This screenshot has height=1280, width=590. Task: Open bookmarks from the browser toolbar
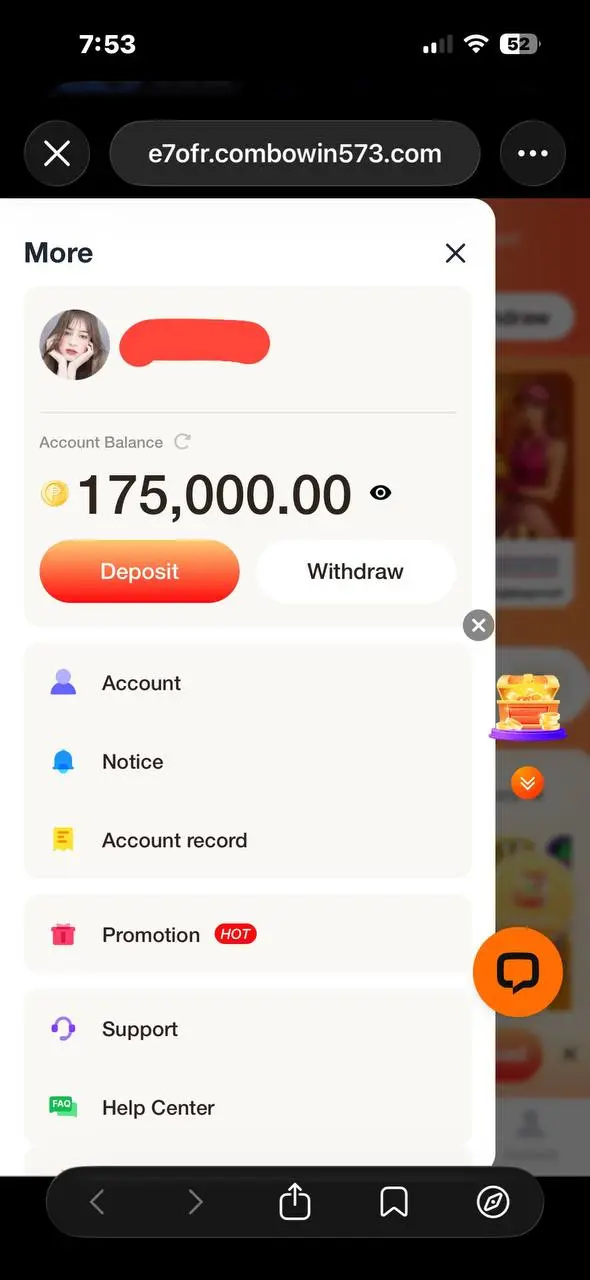pyautogui.click(x=394, y=1202)
